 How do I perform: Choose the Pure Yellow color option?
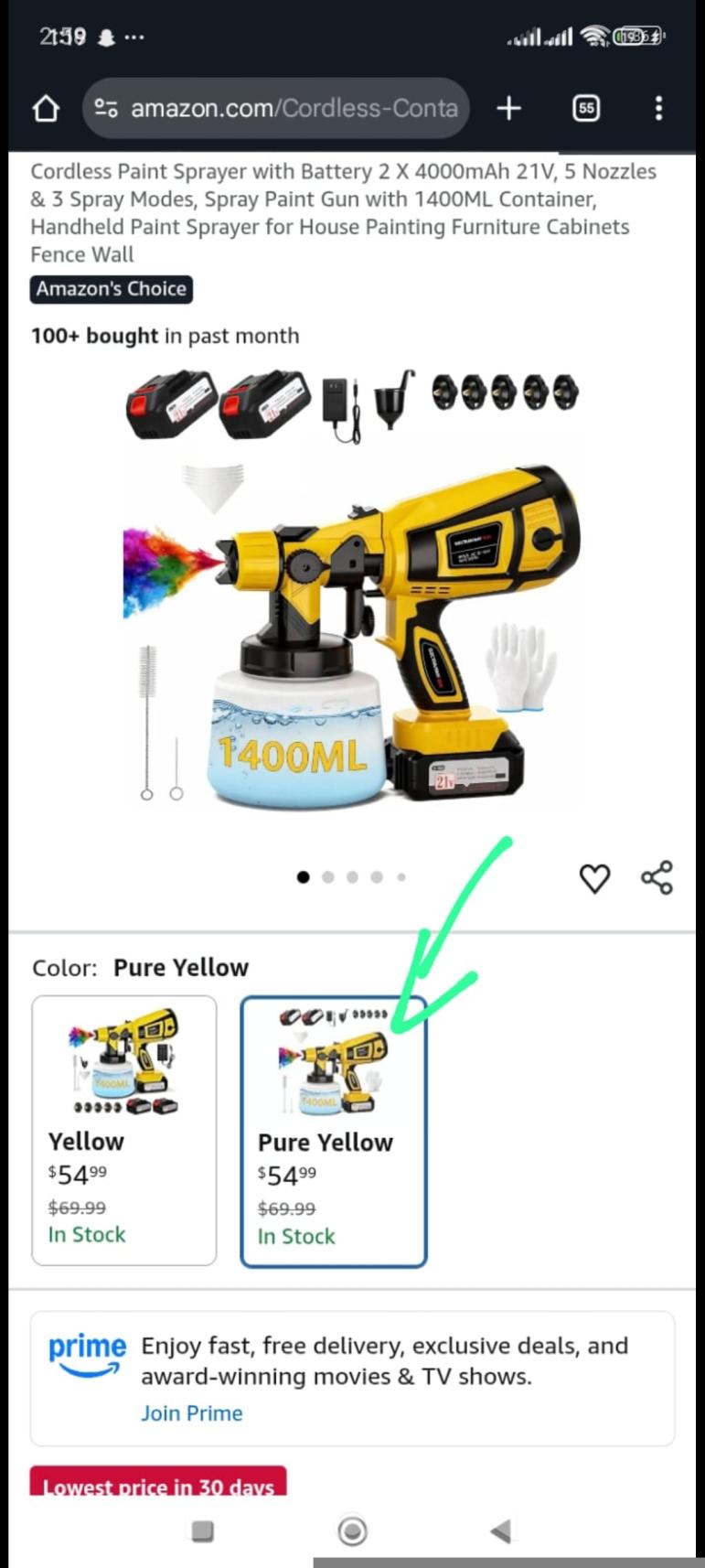coord(334,1132)
